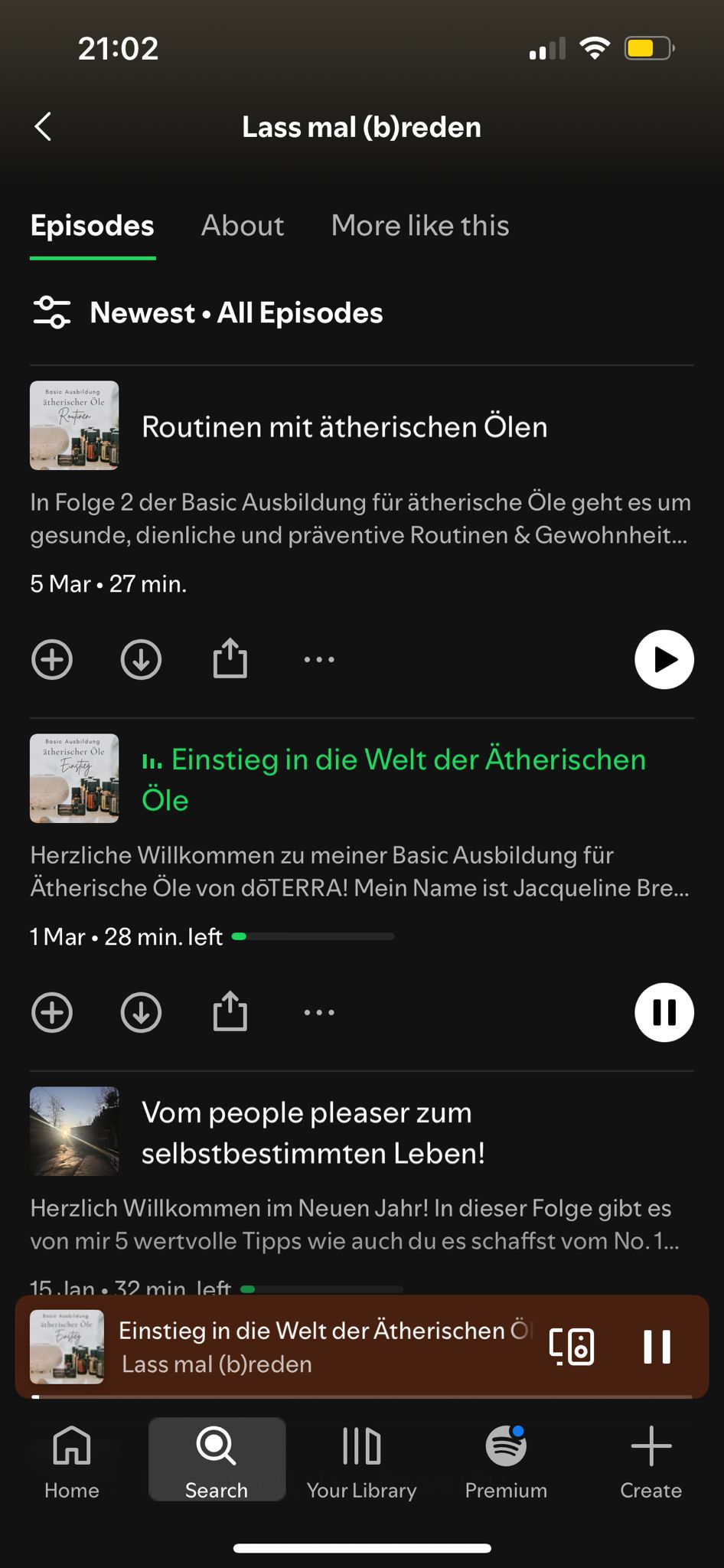Viewport: 724px width, 1568px height.
Task: Add Routinen mit ätherischen Ölen to library
Action: tap(52, 659)
